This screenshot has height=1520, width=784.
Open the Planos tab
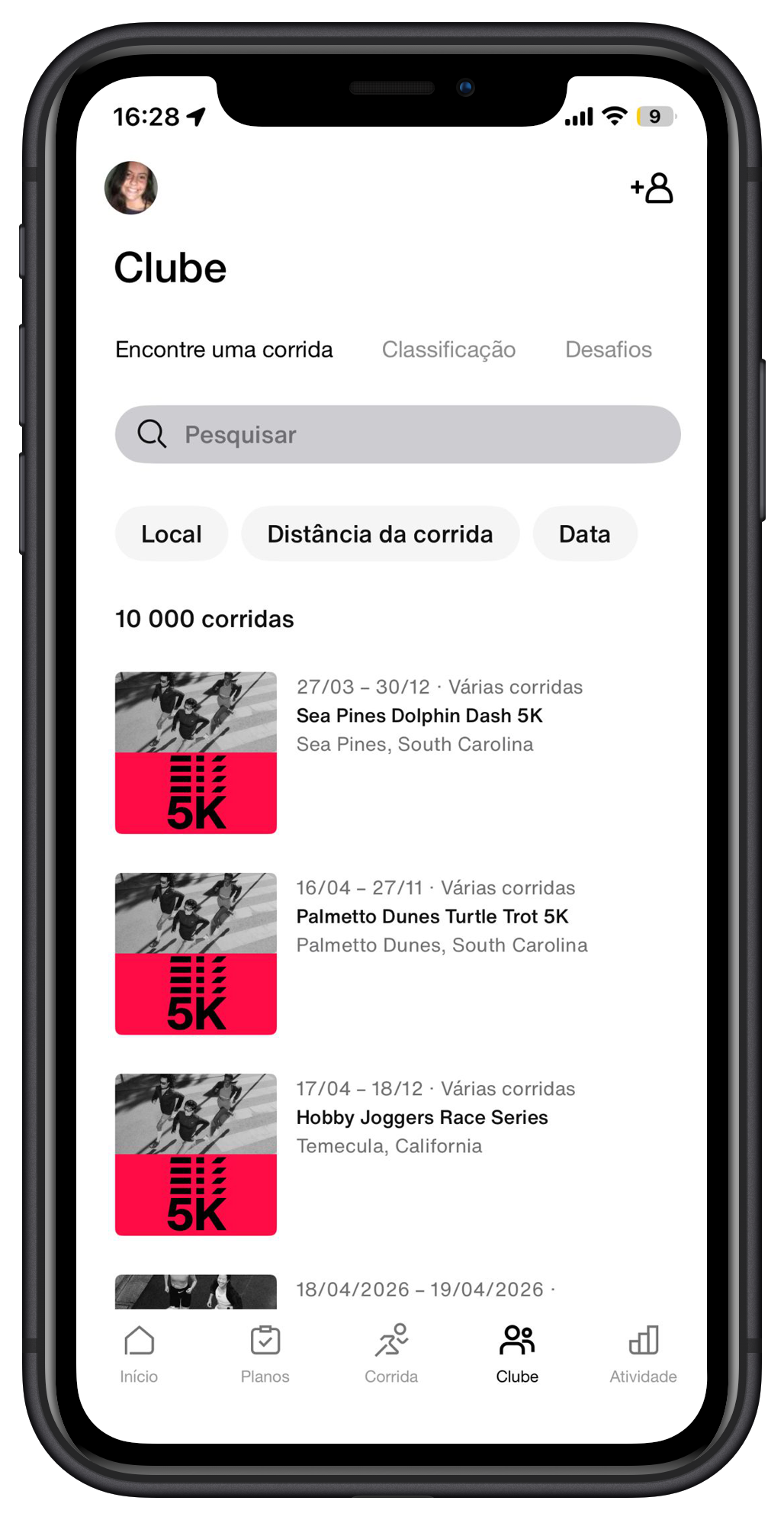point(265,1354)
